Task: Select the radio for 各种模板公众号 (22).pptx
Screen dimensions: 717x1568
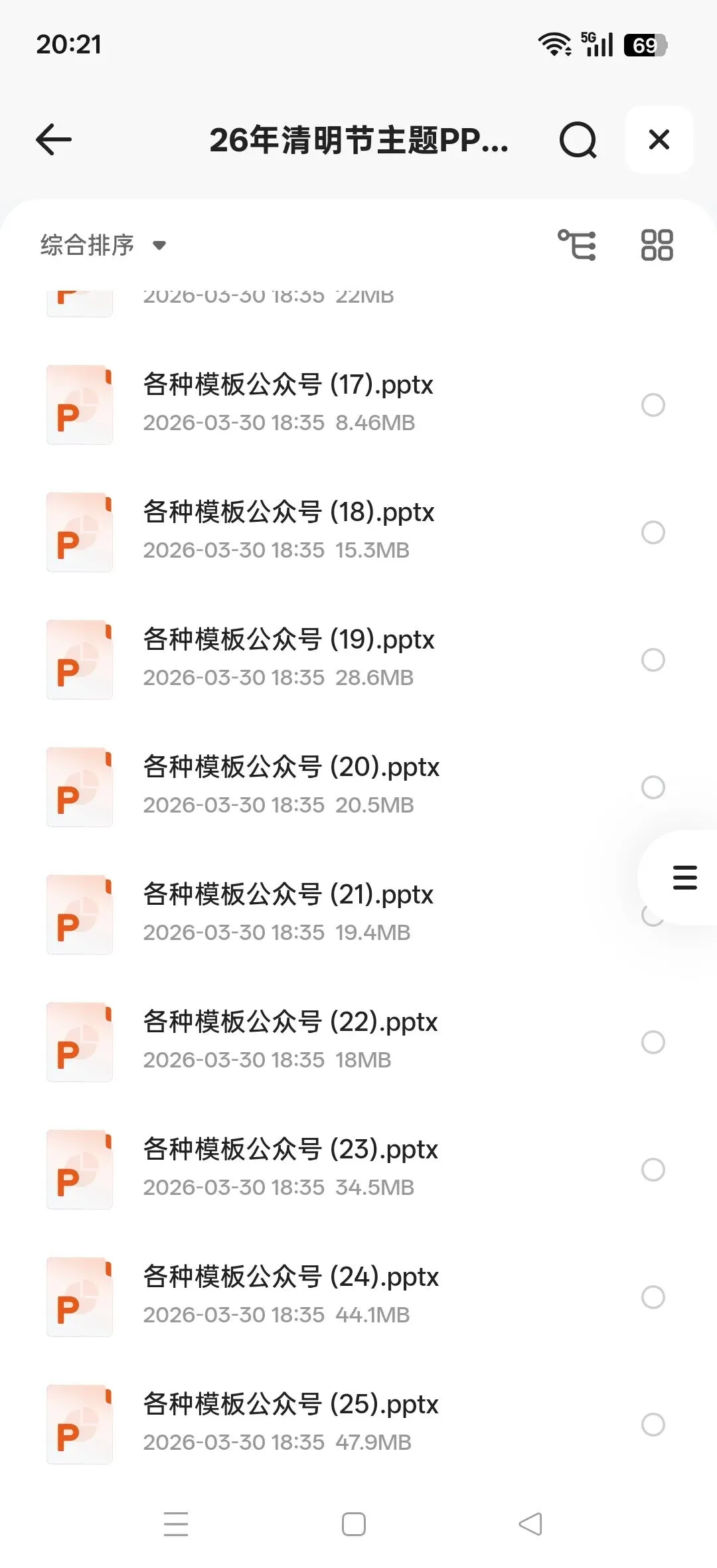Action: (x=653, y=1042)
